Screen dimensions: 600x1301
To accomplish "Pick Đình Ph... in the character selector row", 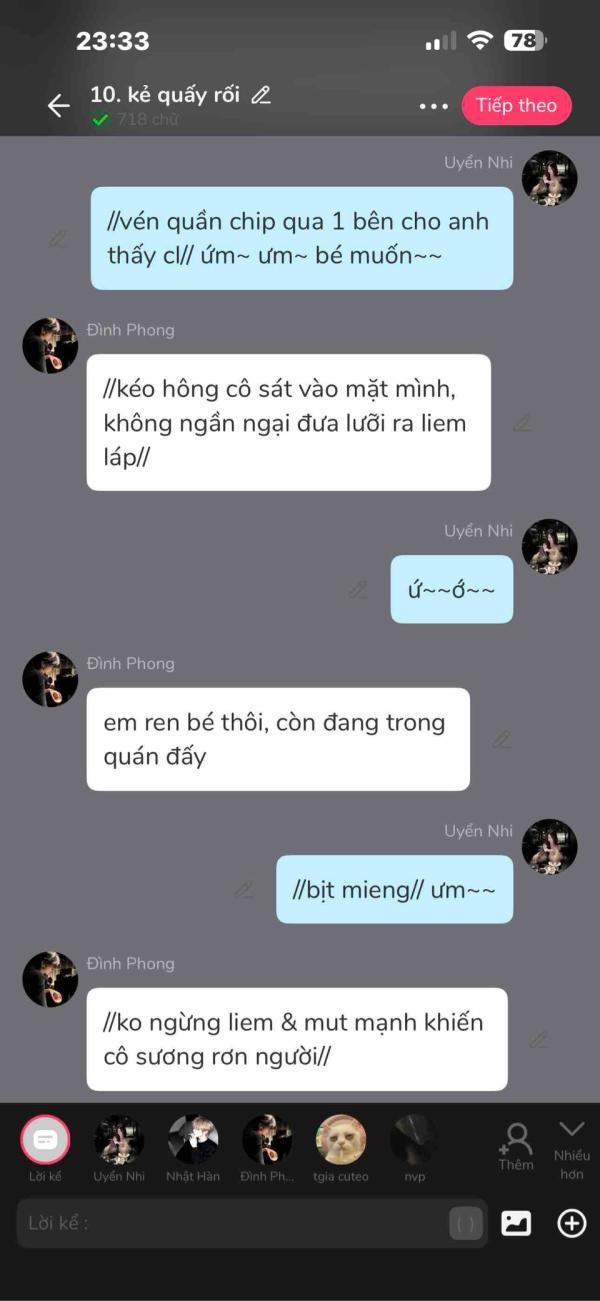I will (x=267, y=1149).
